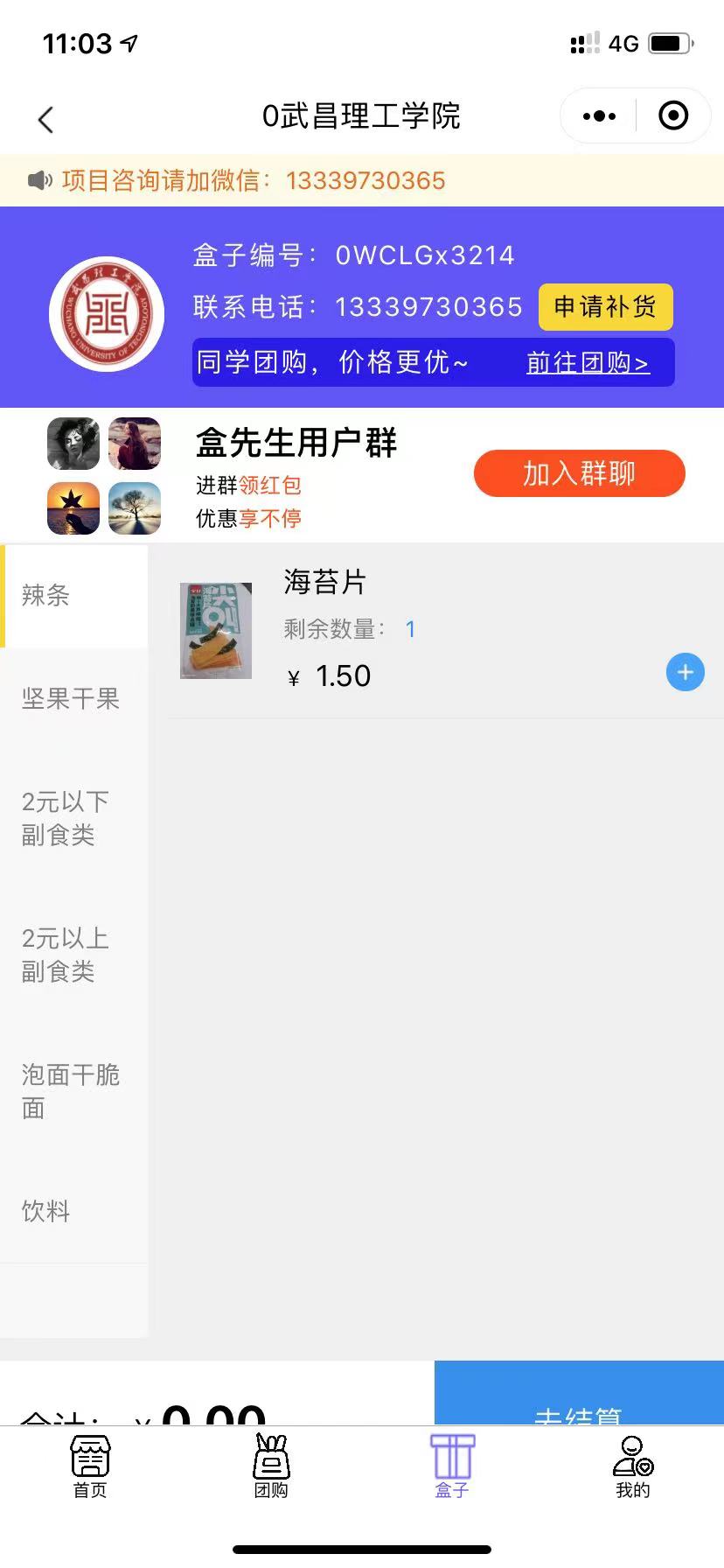The height and width of the screenshot is (1568, 724).
Task: Join the group chat via 加入群聊
Action: pos(579,474)
